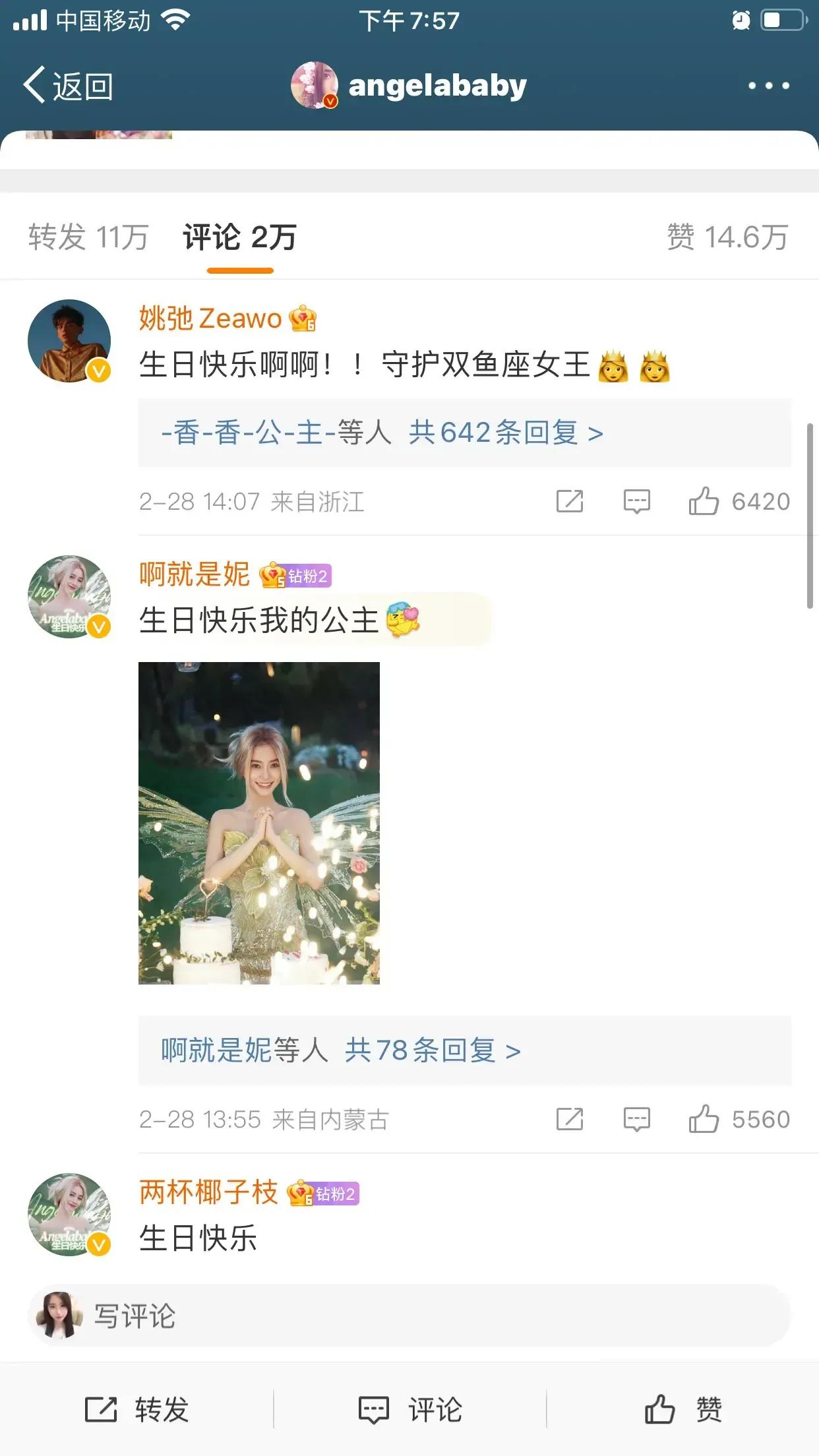
Task: Switch to the 赞 14.6万 tab
Action: point(727,237)
